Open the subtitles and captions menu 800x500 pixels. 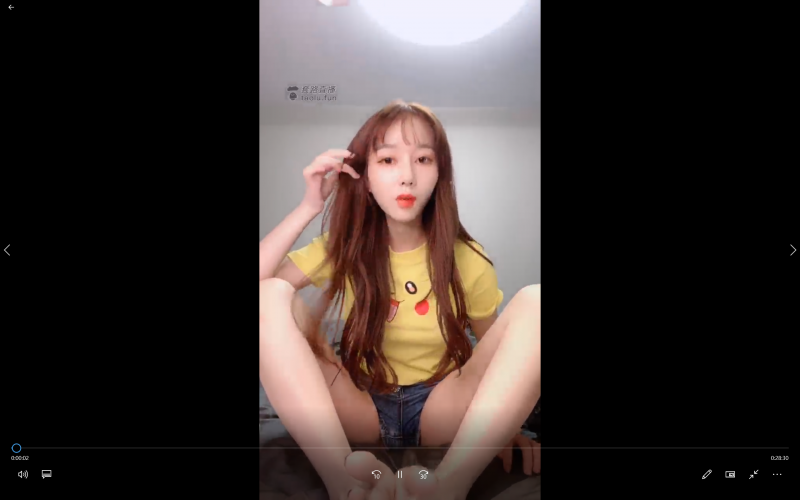(x=46, y=474)
